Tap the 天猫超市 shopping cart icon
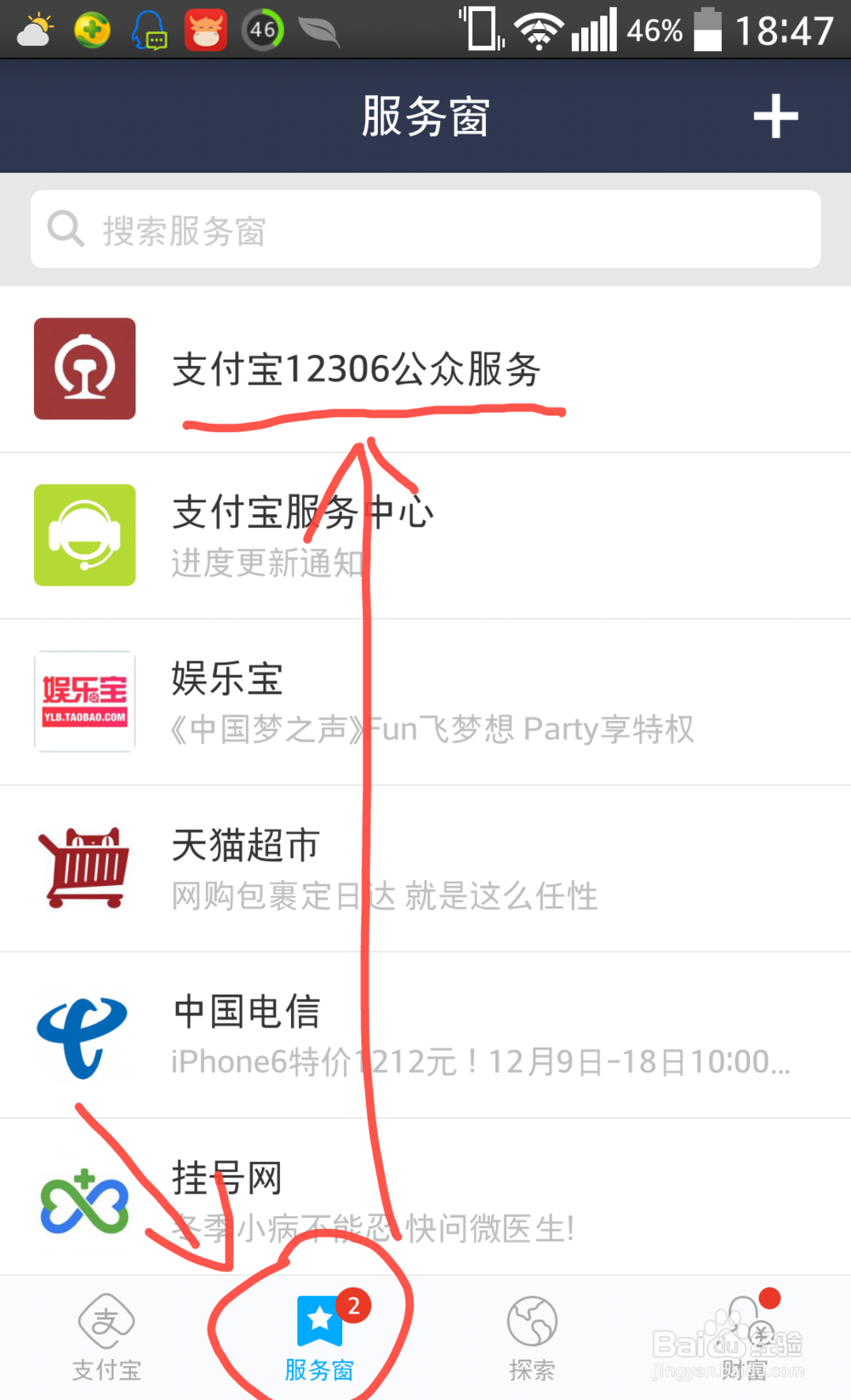Image resolution: width=851 pixels, height=1400 pixels. coord(84,866)
